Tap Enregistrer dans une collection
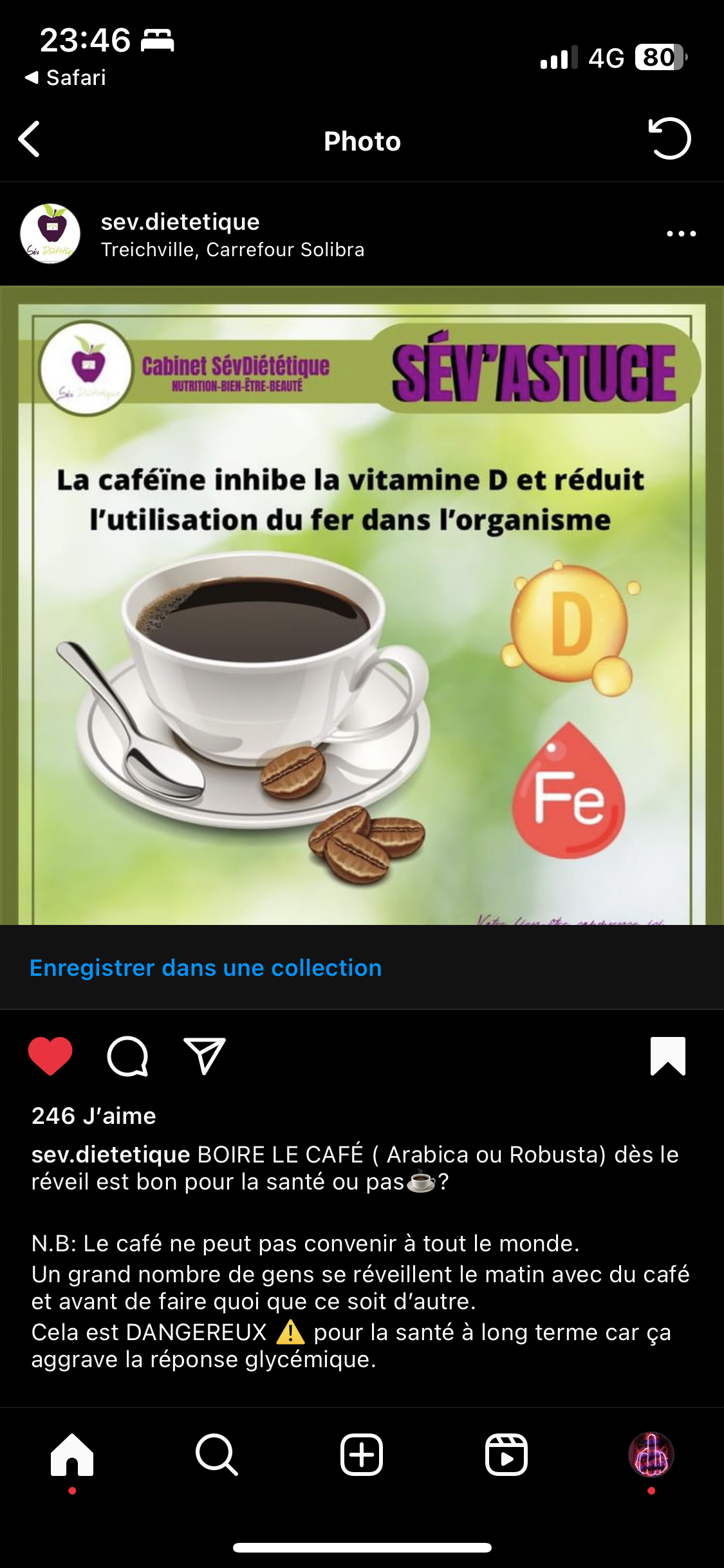Viewport: 724px width, 1568px height. coord(205,968)
